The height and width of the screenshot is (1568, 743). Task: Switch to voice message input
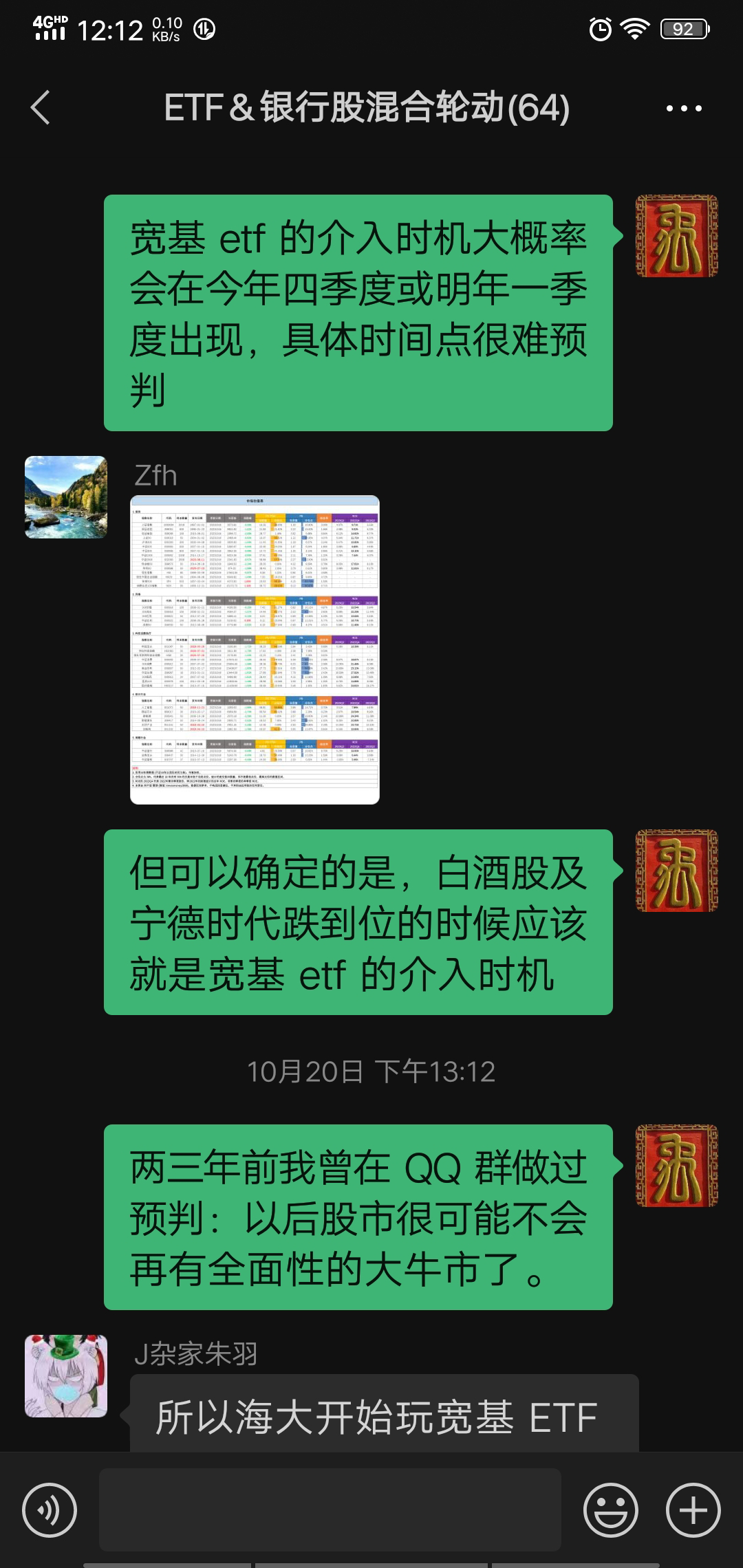click(x=50, y=1510)
